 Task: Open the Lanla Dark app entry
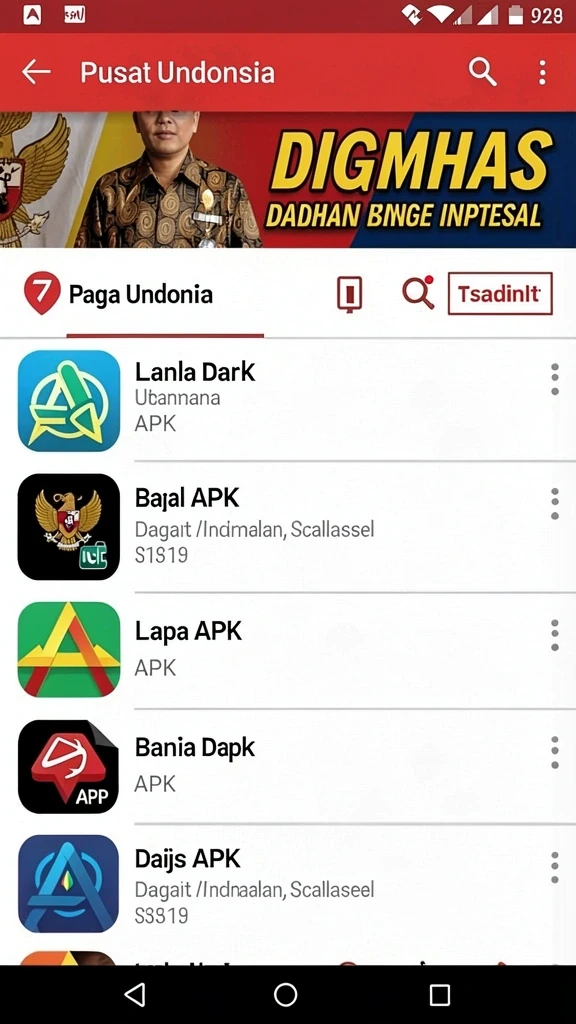tap(288, 400)
